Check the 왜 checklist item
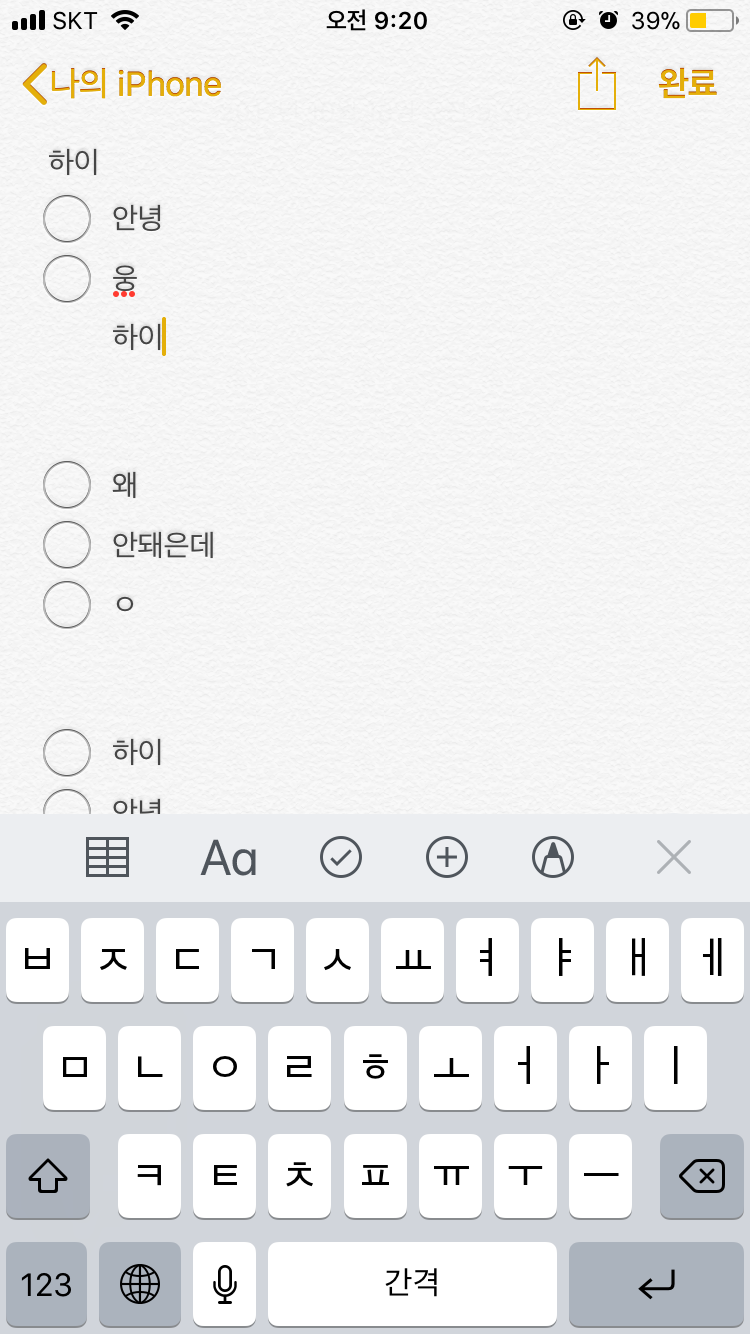This screenshot has height=1334, width=750. click(x=67, y=485)
